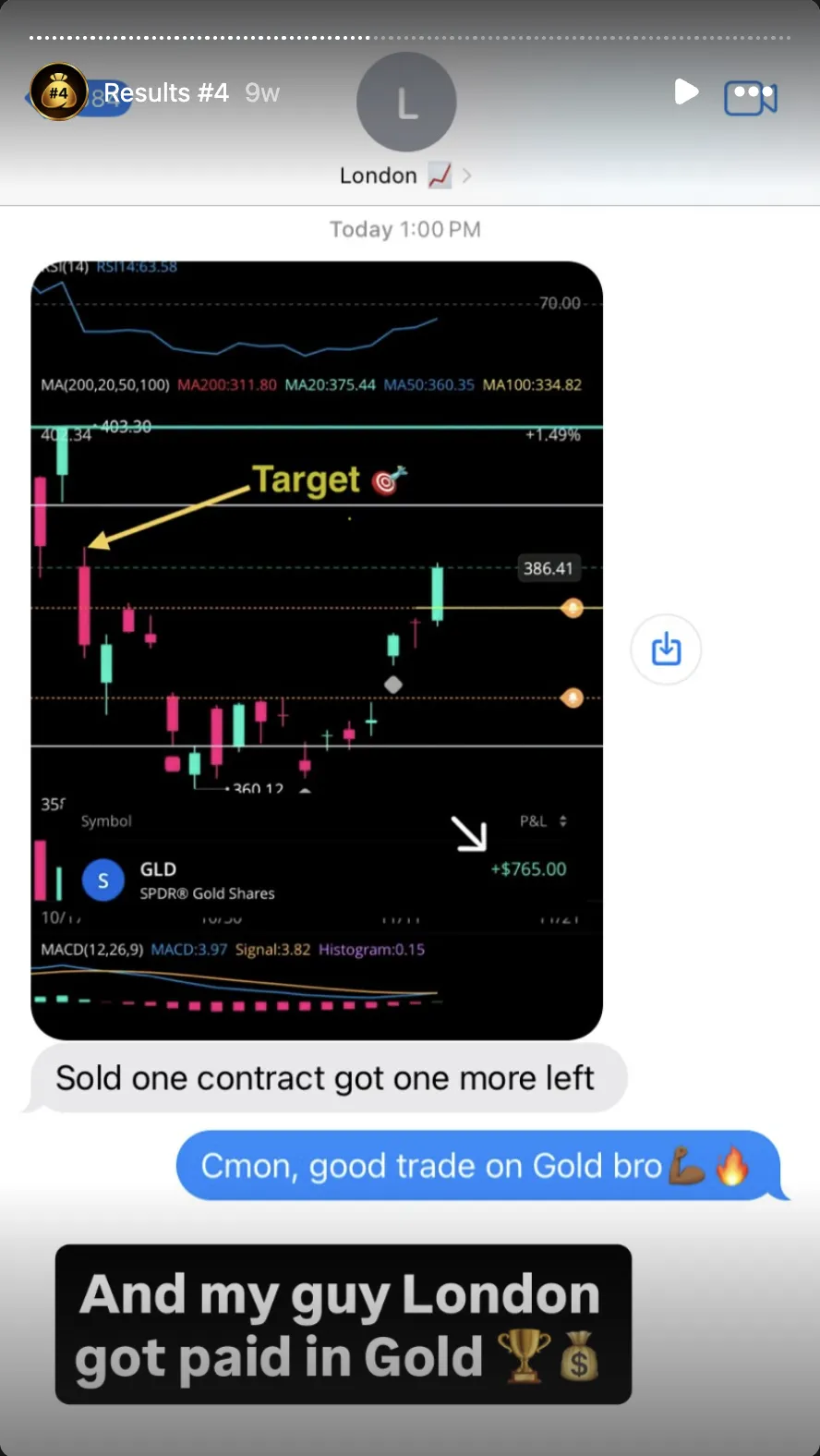Open the Results #4 profile avatar
The width and height of the screenshot is (820, 1456).
58,92
